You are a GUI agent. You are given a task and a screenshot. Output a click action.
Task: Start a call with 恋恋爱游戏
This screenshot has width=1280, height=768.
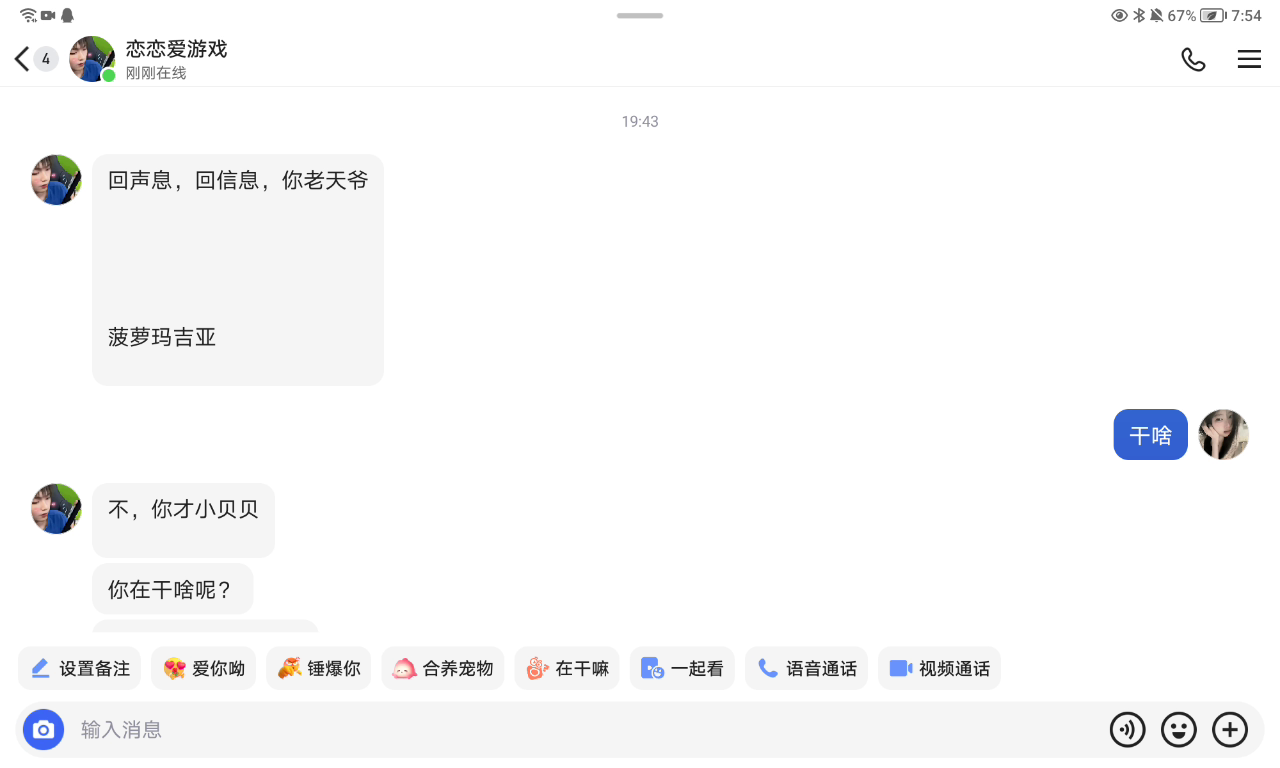point(1193,59)
